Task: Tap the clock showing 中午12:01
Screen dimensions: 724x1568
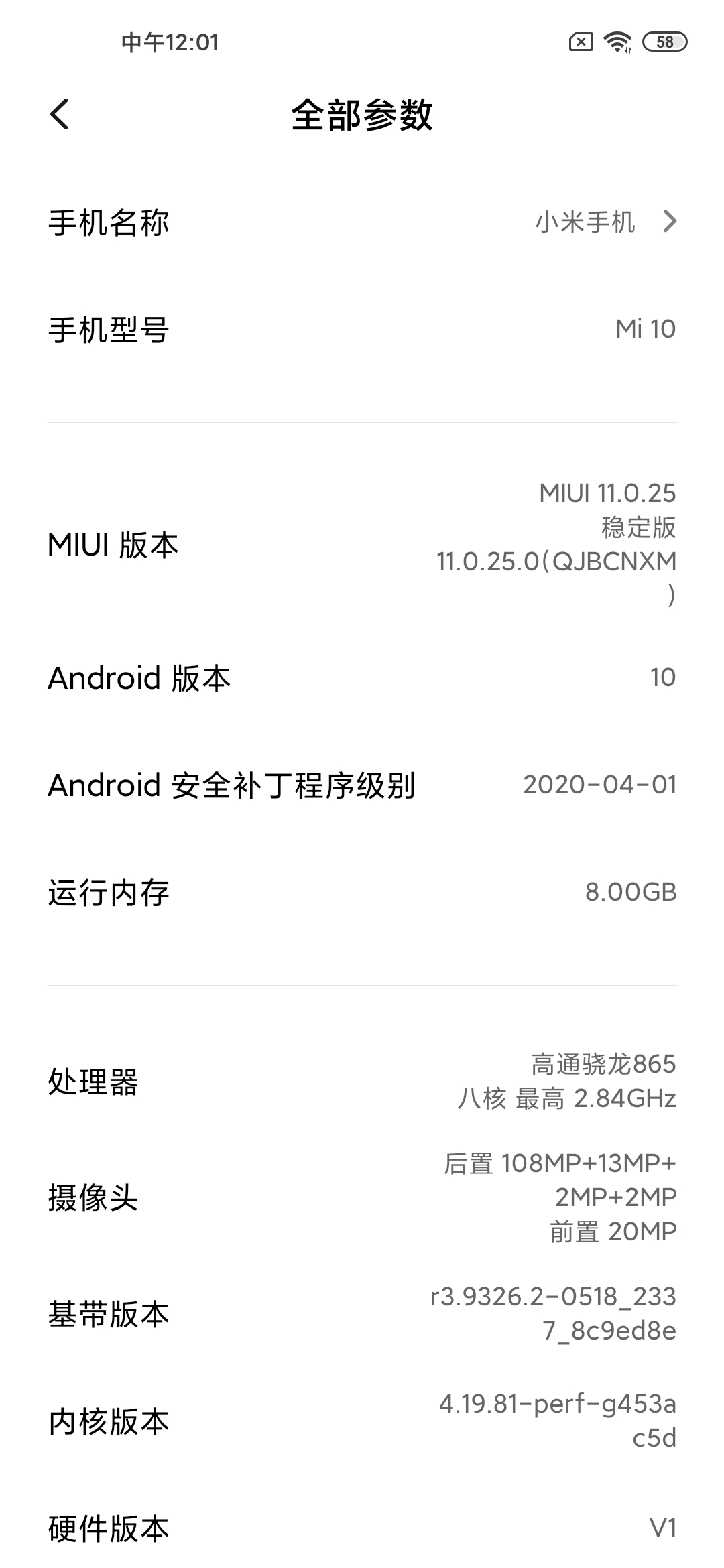Action: (169, 42)
